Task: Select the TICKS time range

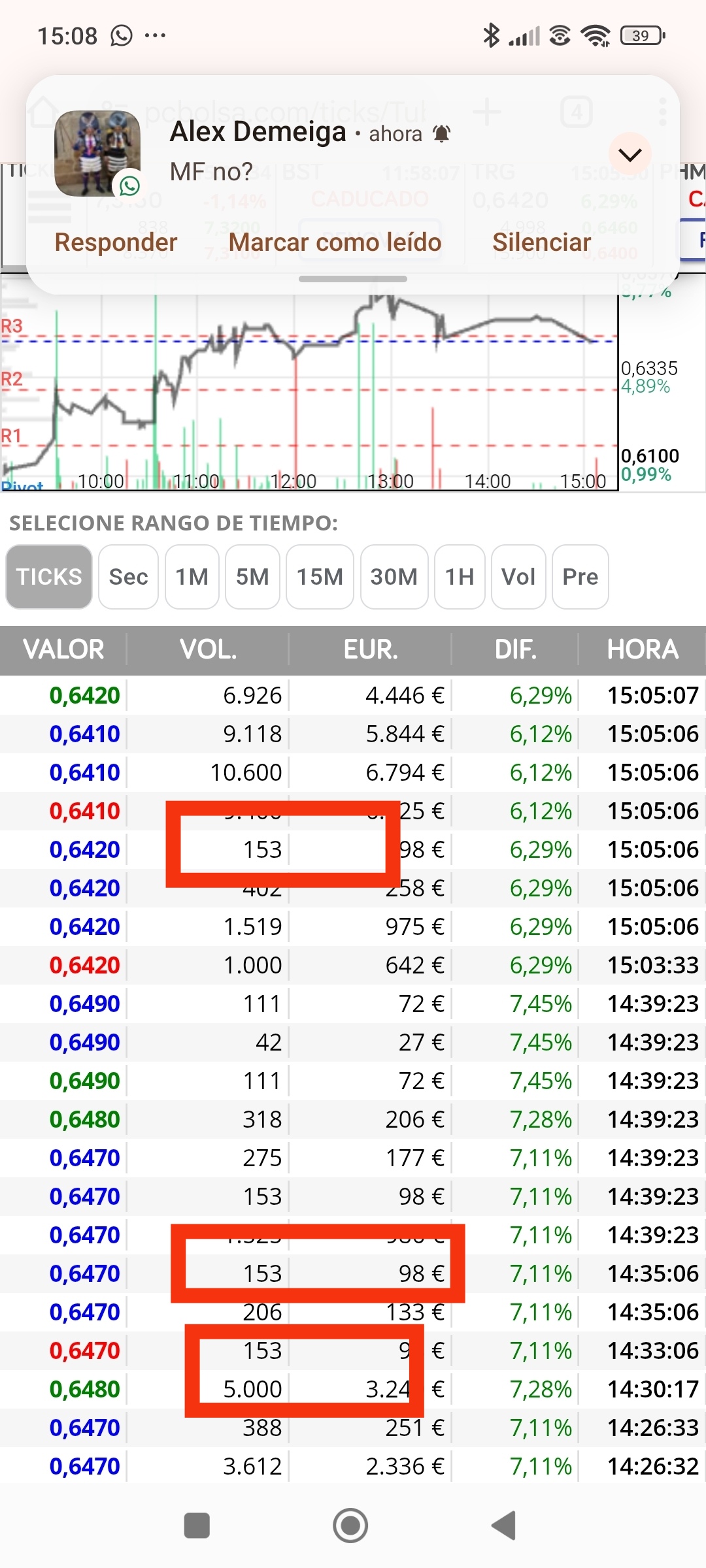Action: tap(49, 577)
